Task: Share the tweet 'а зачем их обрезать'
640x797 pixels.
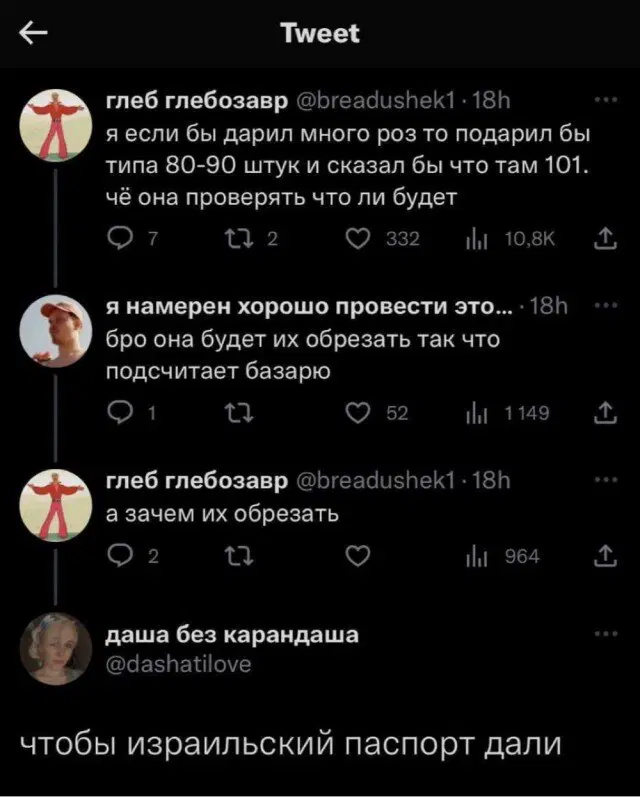Action: [x=606, y=555]
